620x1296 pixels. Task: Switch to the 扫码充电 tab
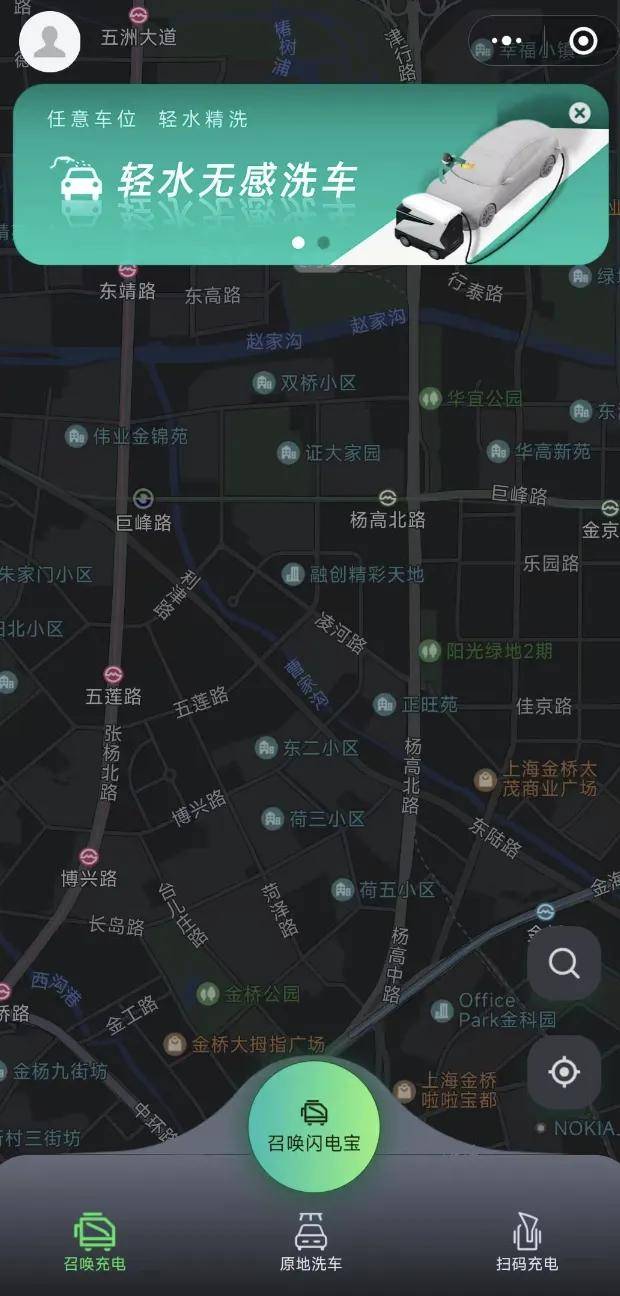pos(527,1241)
